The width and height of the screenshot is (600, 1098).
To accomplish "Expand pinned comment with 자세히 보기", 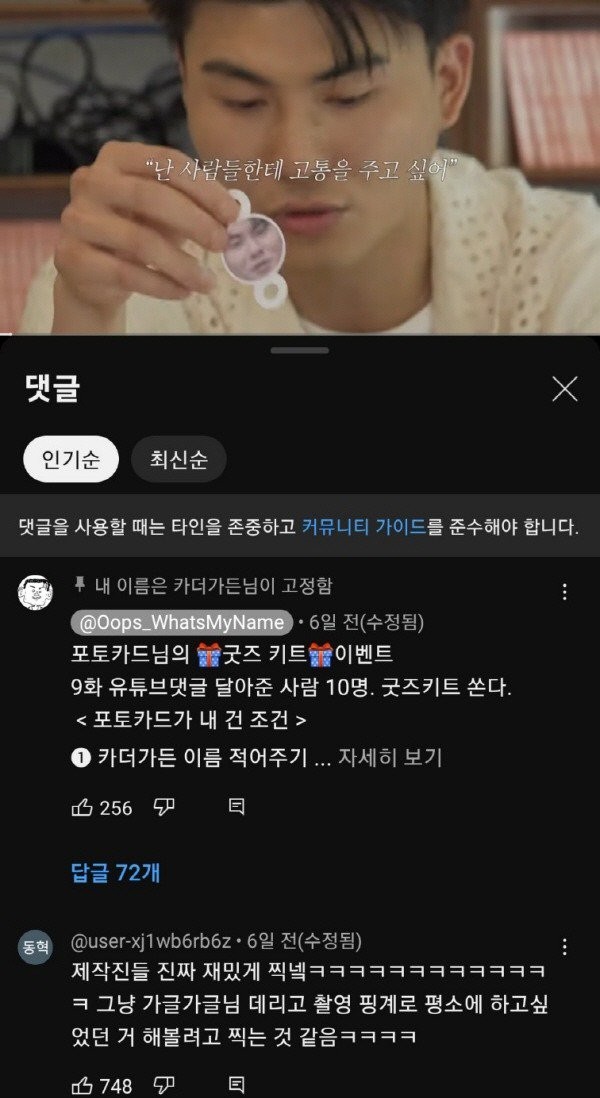I will point(389,757).
